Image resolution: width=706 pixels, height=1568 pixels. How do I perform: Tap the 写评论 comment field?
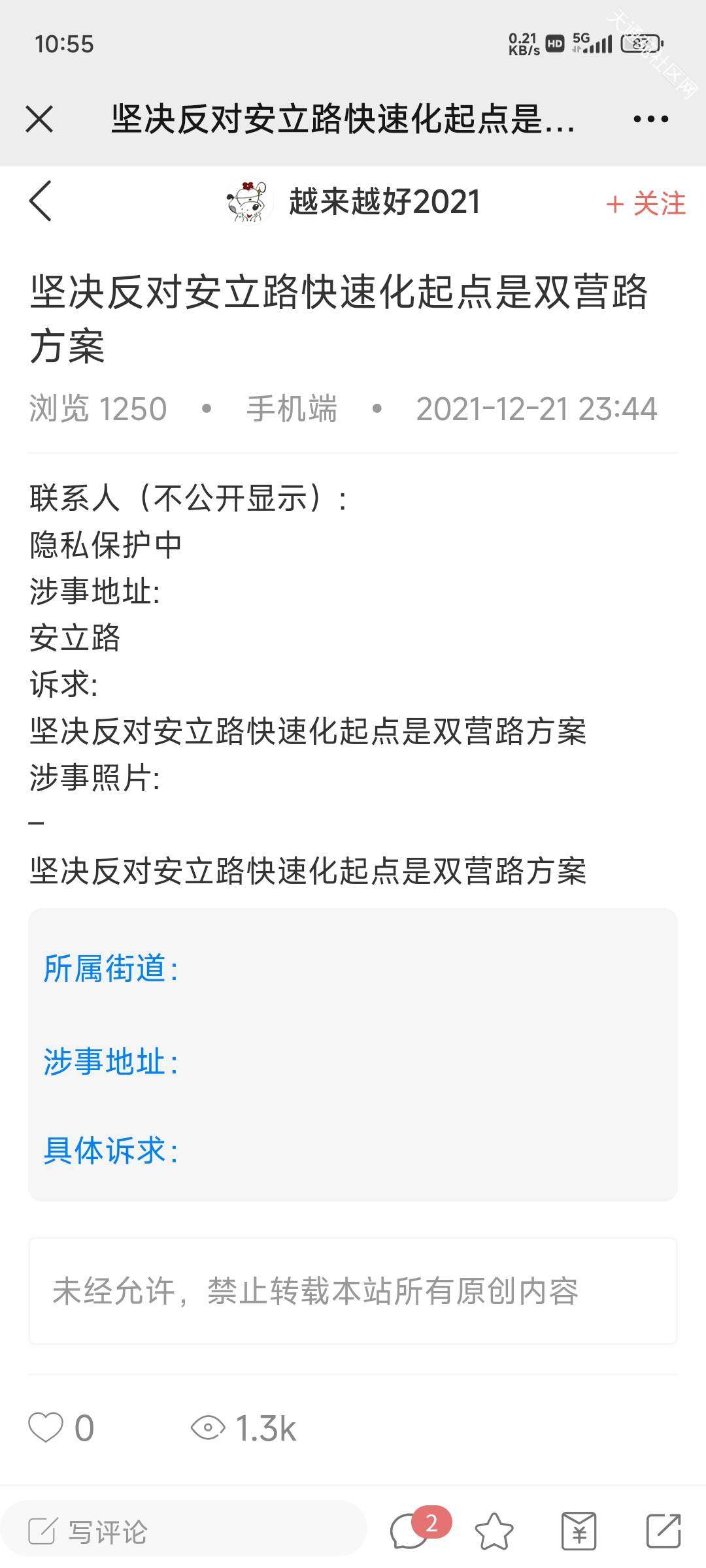pos(183,1531)
